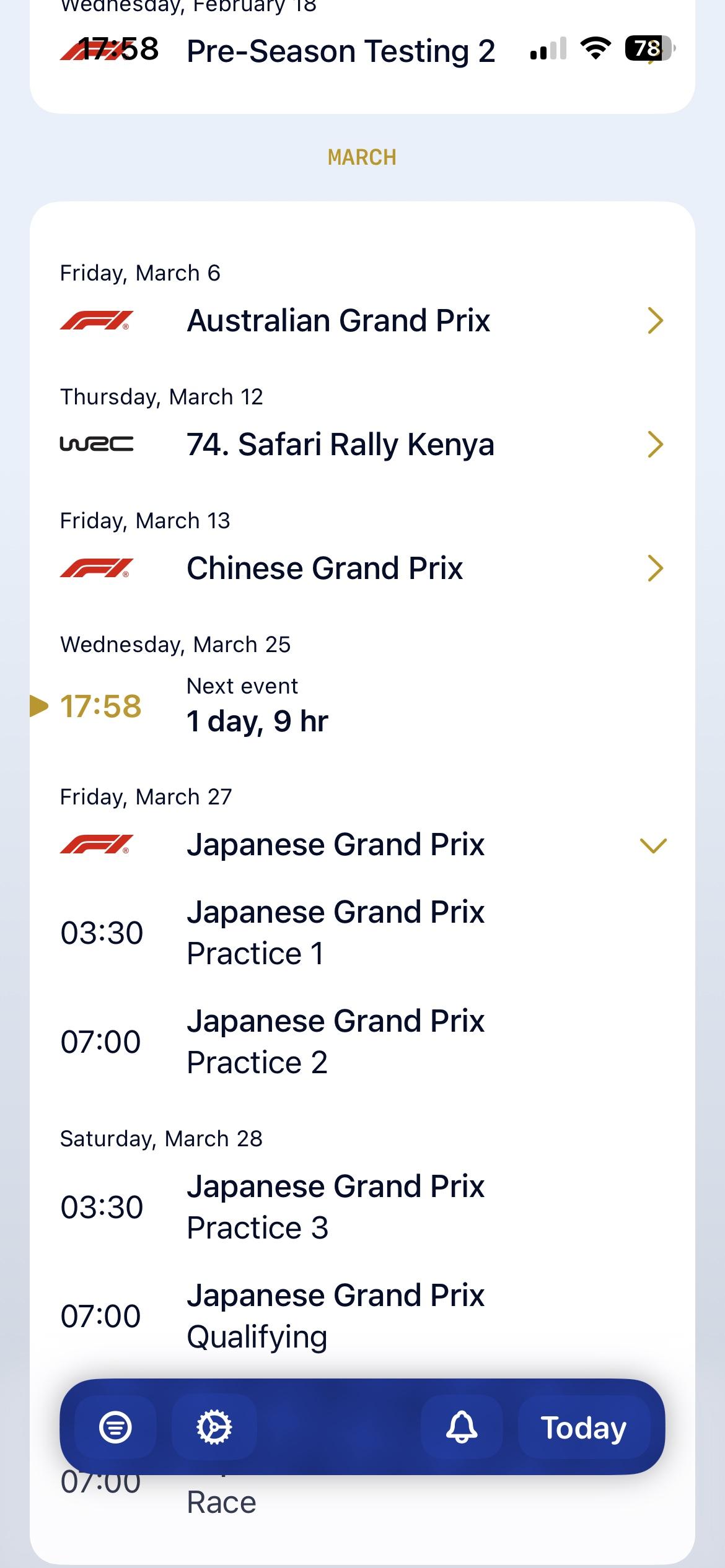The image size is (725, 1568).
Task: Expand the Chinese Grand Prix event
Action: pyautogui.click(x=654, y=568)
